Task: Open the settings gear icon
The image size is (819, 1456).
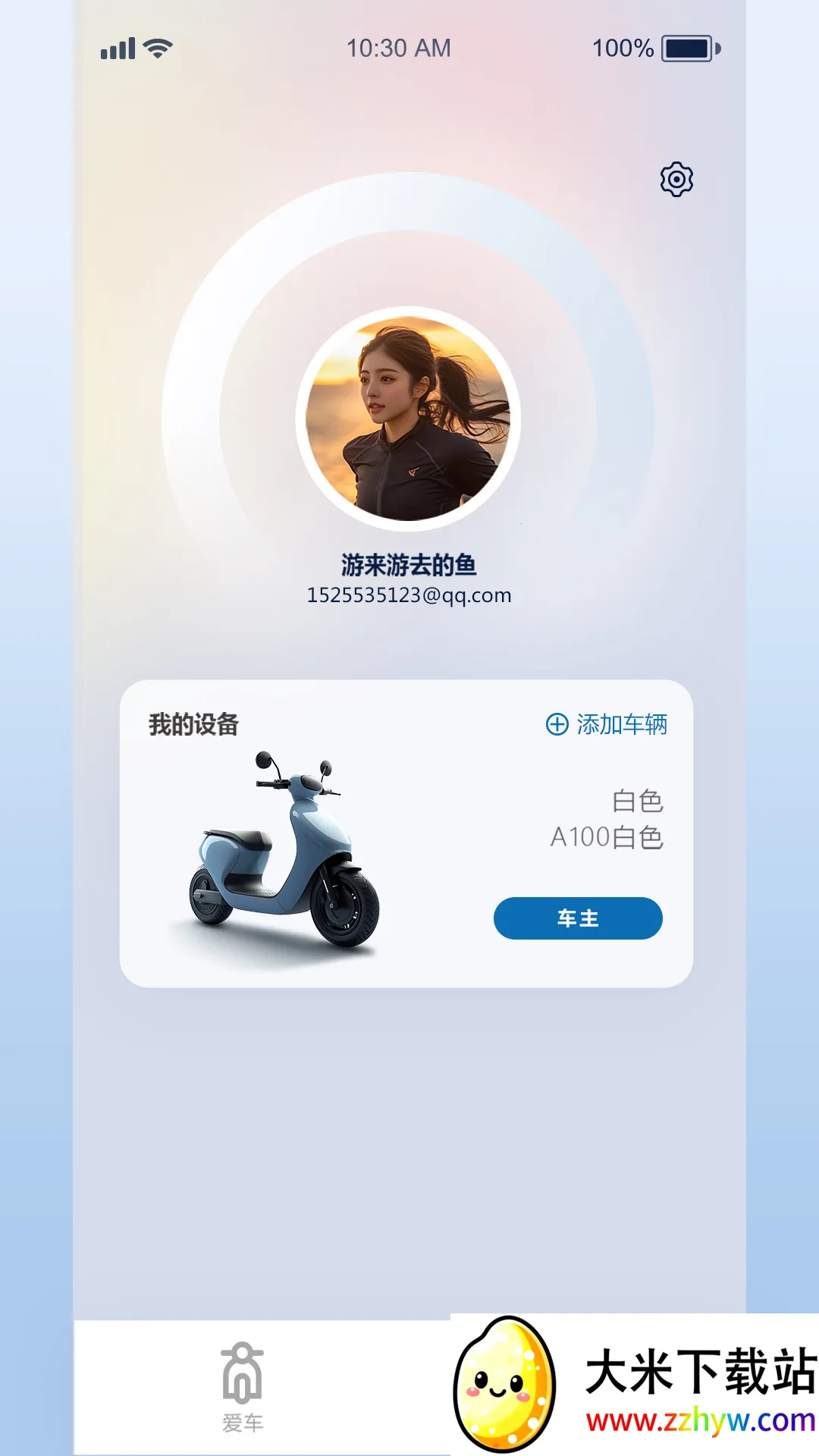Action: 676,180
